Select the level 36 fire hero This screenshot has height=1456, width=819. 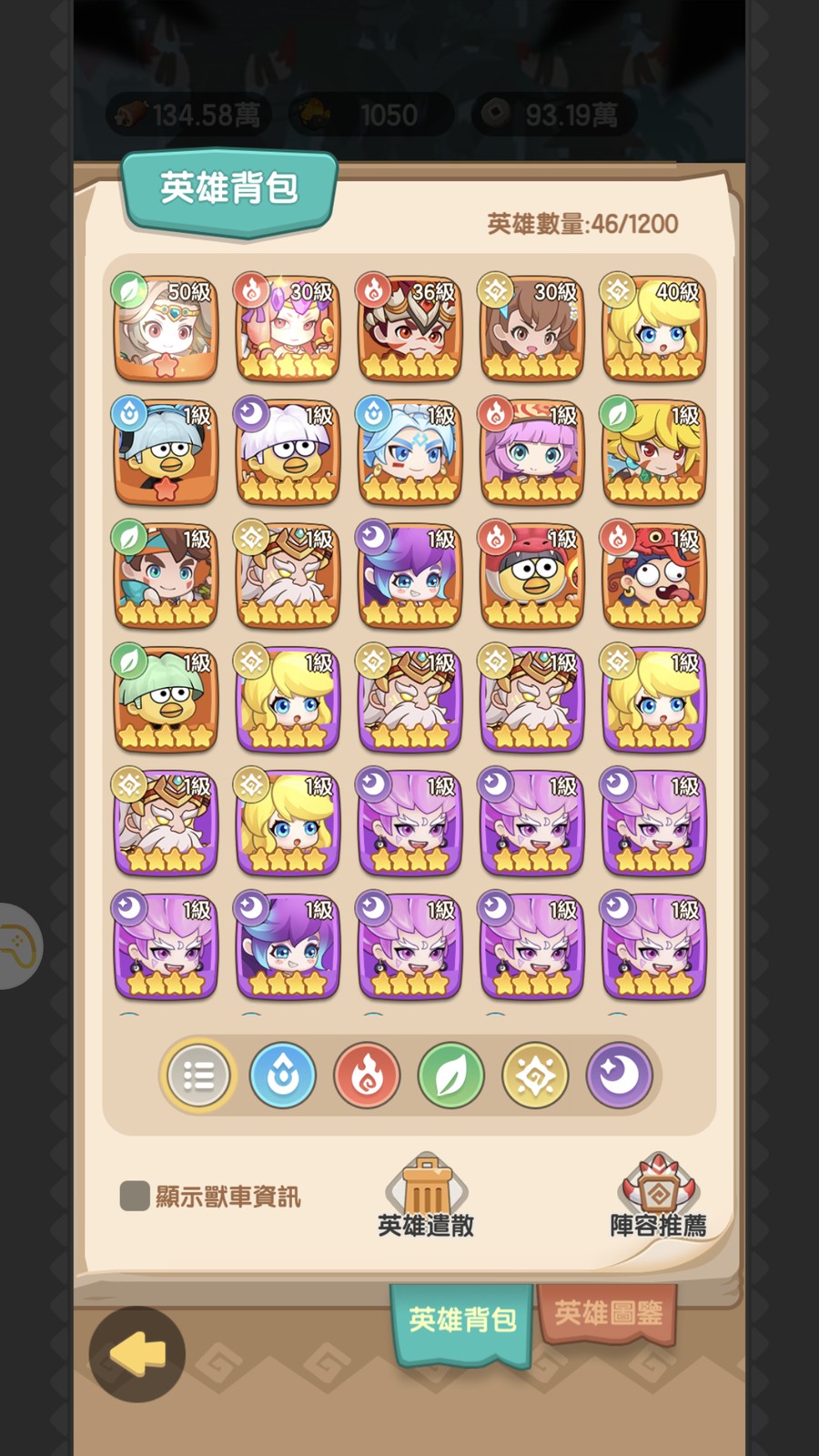tap(409, 329)
